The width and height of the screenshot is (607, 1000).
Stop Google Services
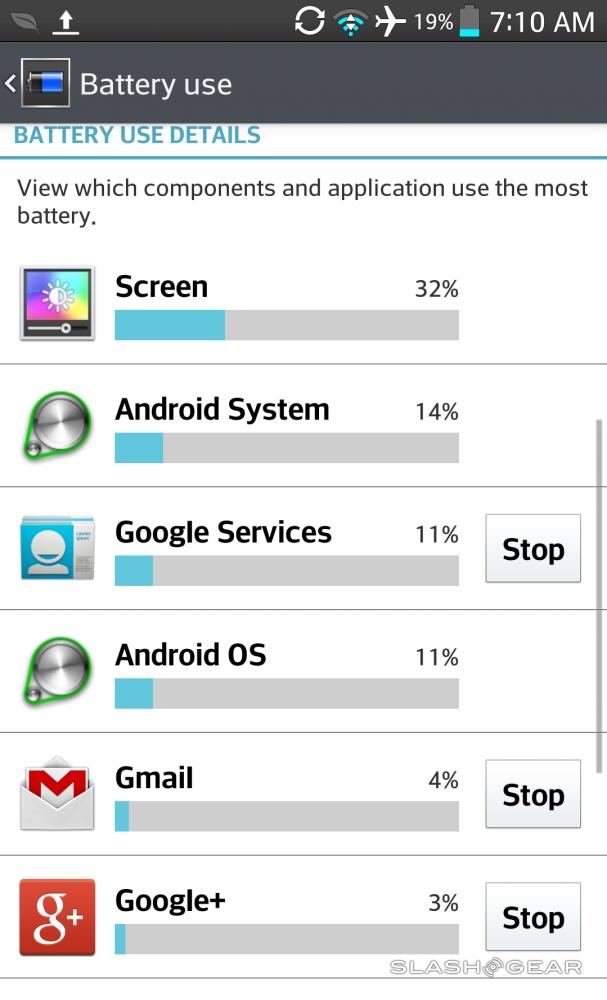532,549
